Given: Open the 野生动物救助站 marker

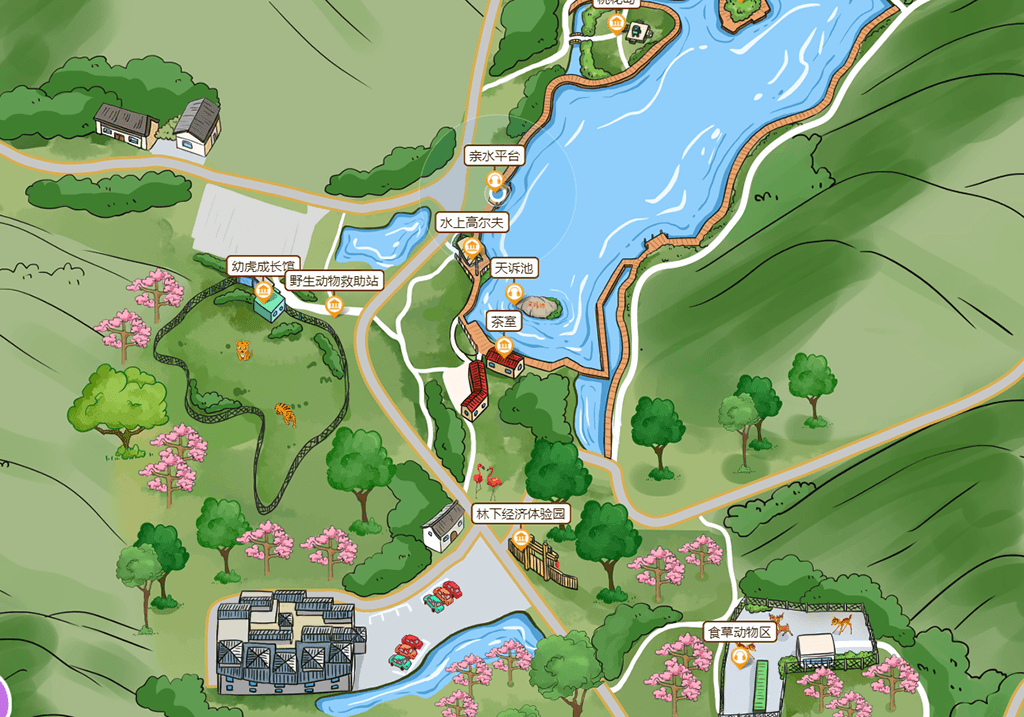Looking at the screenshot, I should point(334,305).
